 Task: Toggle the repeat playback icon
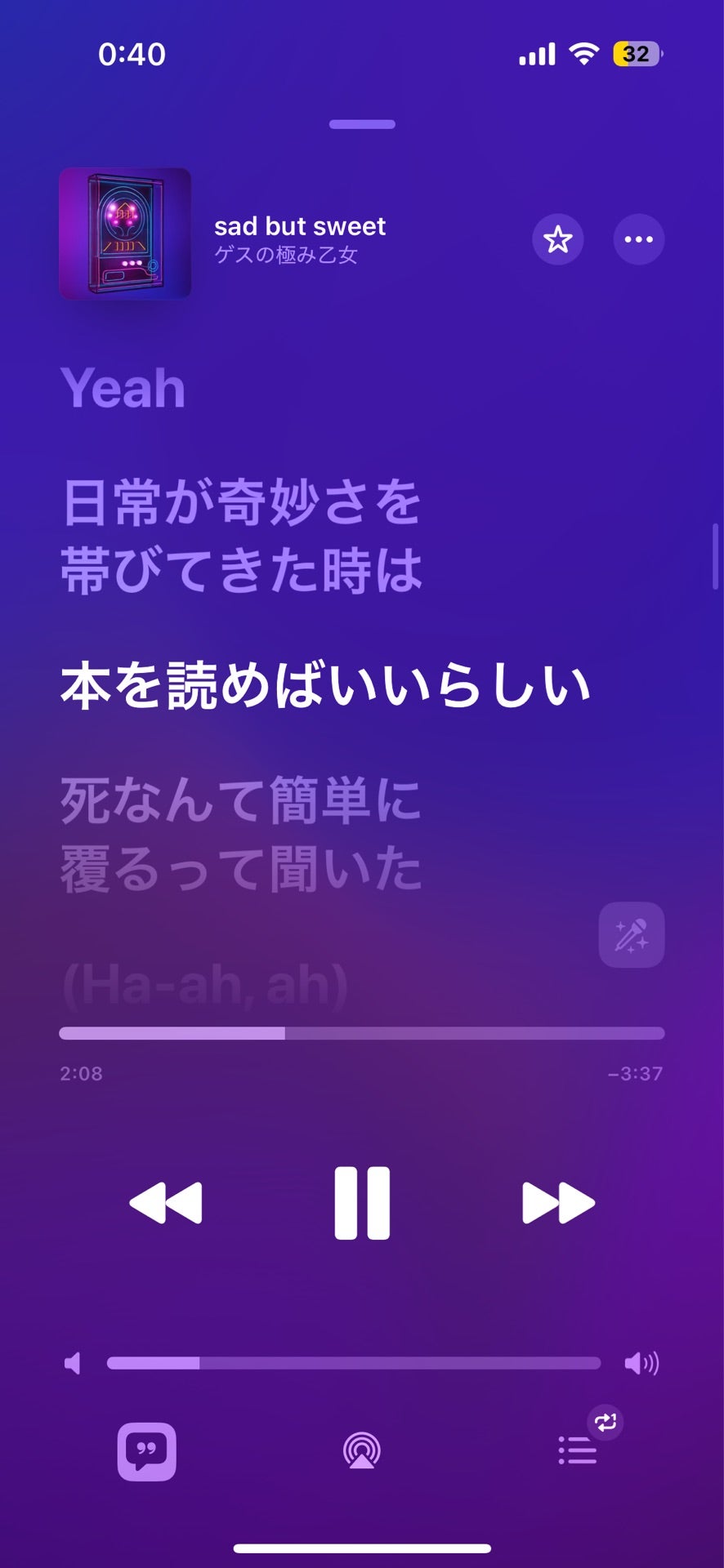point(606,1419)
